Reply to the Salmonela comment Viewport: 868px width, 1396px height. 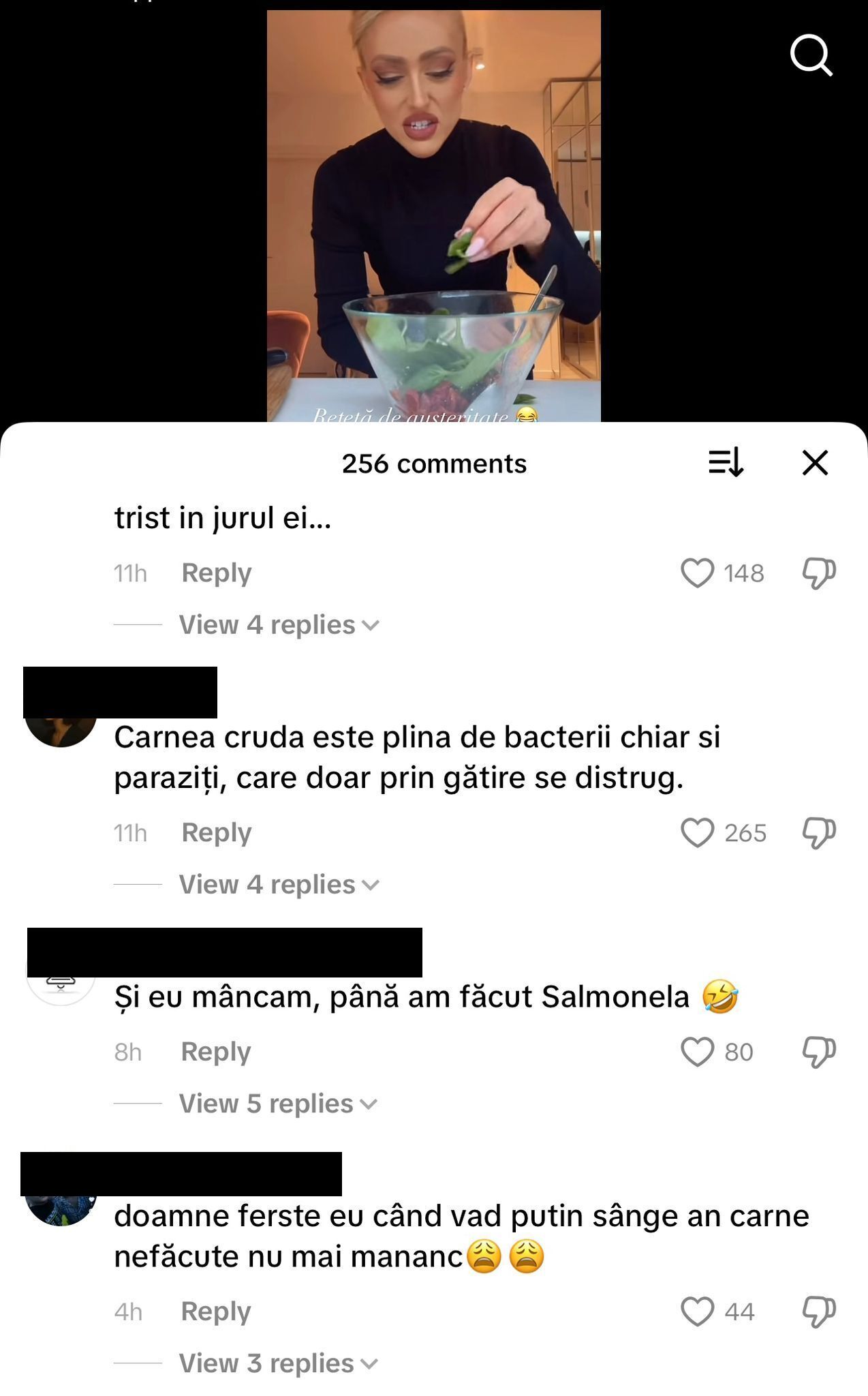coord(215,1052)
